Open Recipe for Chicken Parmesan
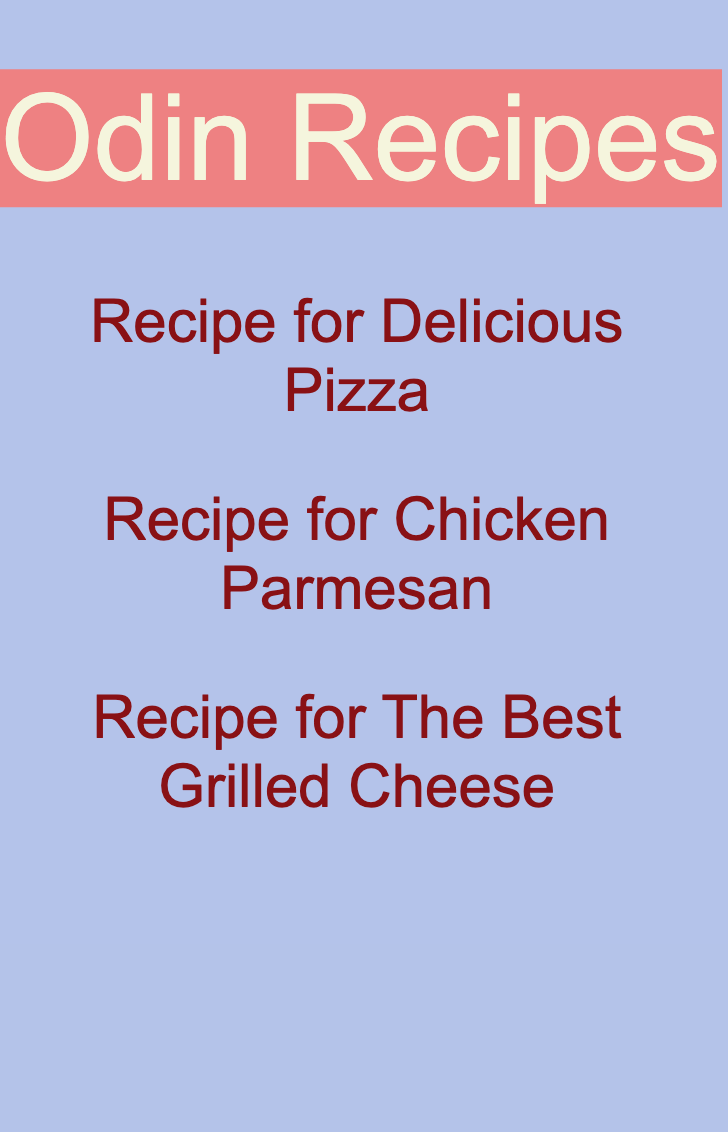The image size is (728, 1132). point(357,521)
